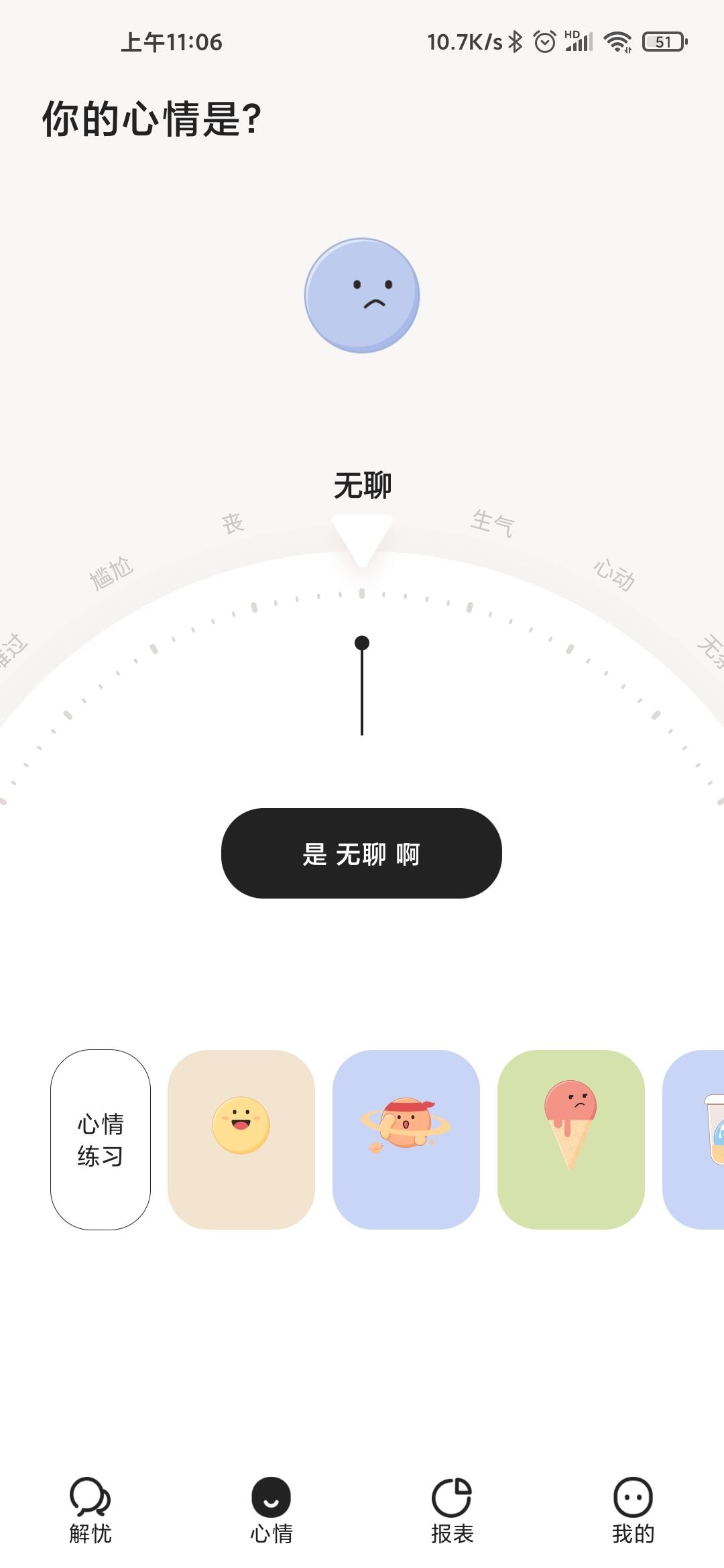Confirm the mood with 是 无聊 啊 button
Image resolution: width=724 pixels, height=1568 pixels.
pos(361,853)
